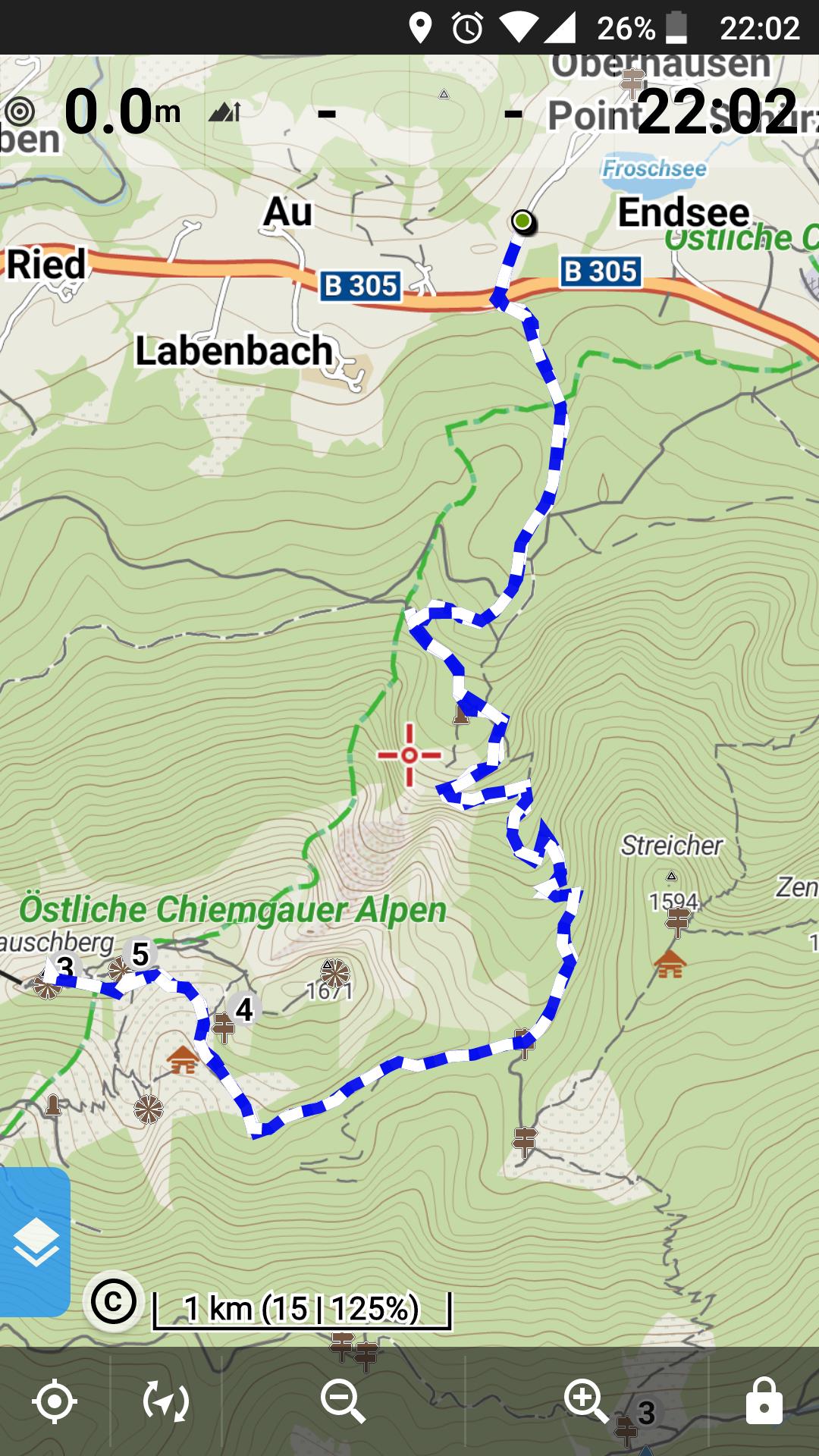
Task: Select route waypoint 3 near Rauschberg
Action: pyautogui.click(x=65, y=968)
